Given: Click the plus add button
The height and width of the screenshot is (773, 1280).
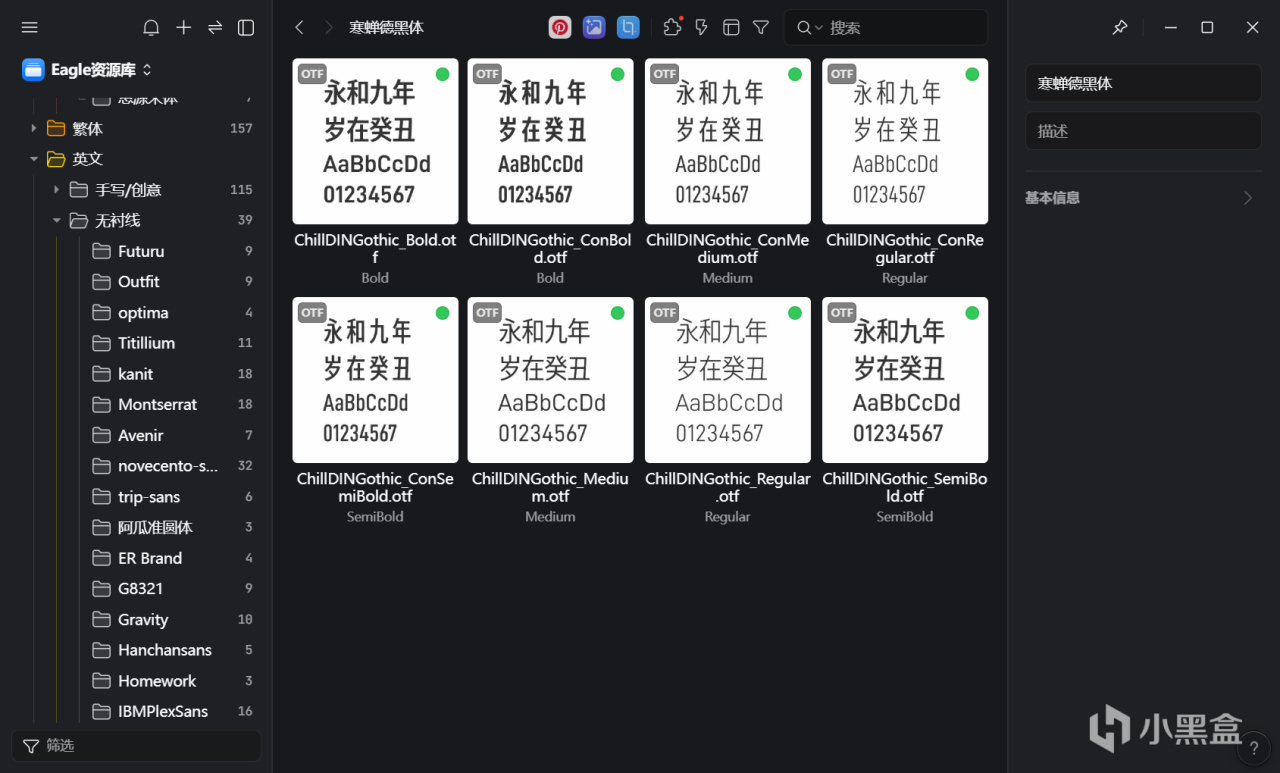Looking at the screenshot, I should tap(183, 28).
